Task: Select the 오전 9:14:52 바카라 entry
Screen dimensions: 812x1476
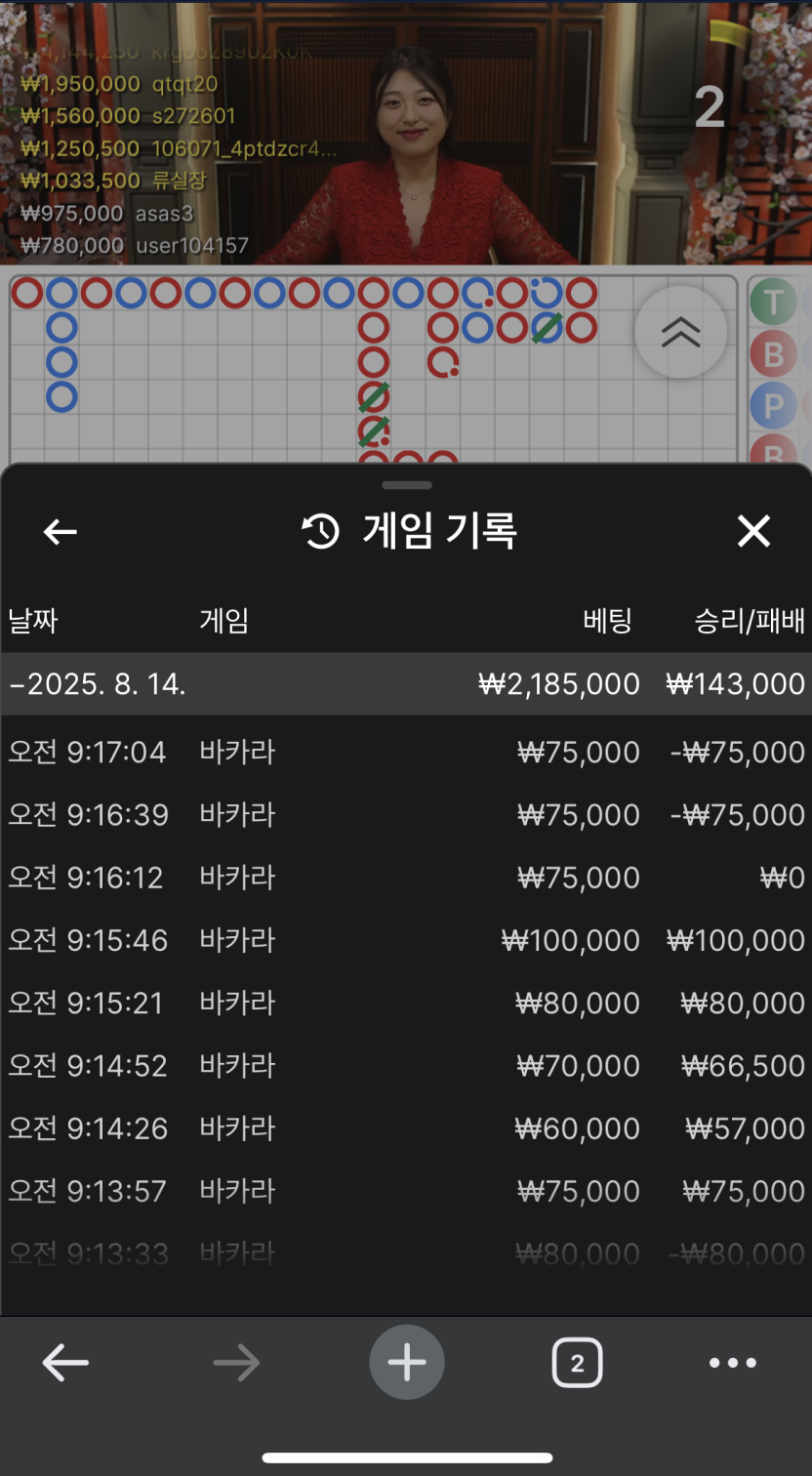Action: [406, 1065]
